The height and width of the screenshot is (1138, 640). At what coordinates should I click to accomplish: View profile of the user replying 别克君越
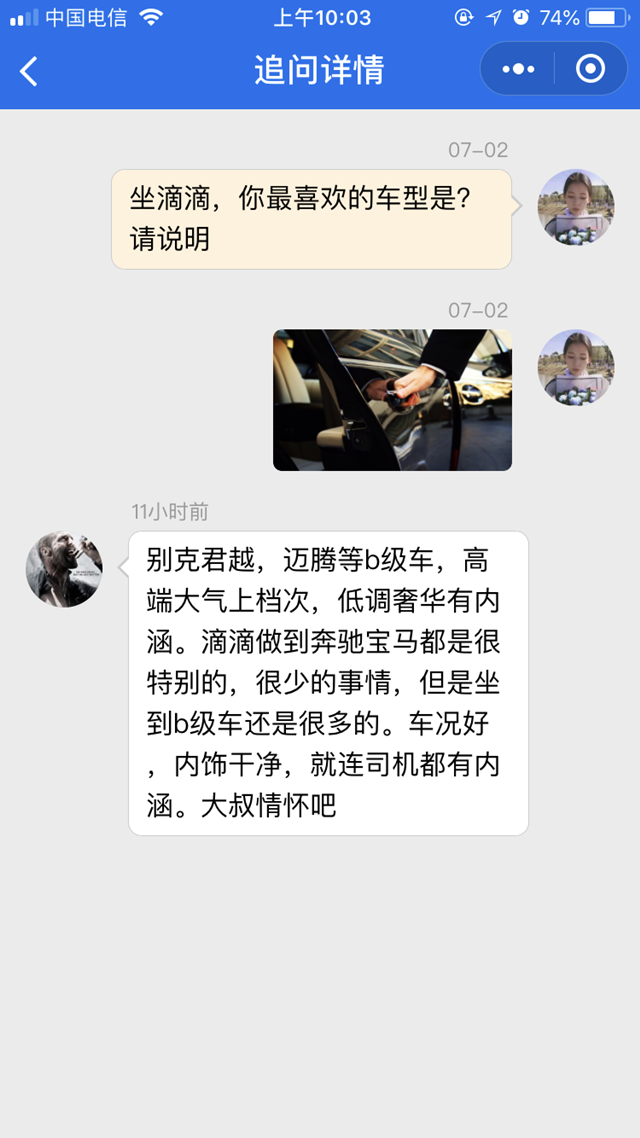point(64,569)
